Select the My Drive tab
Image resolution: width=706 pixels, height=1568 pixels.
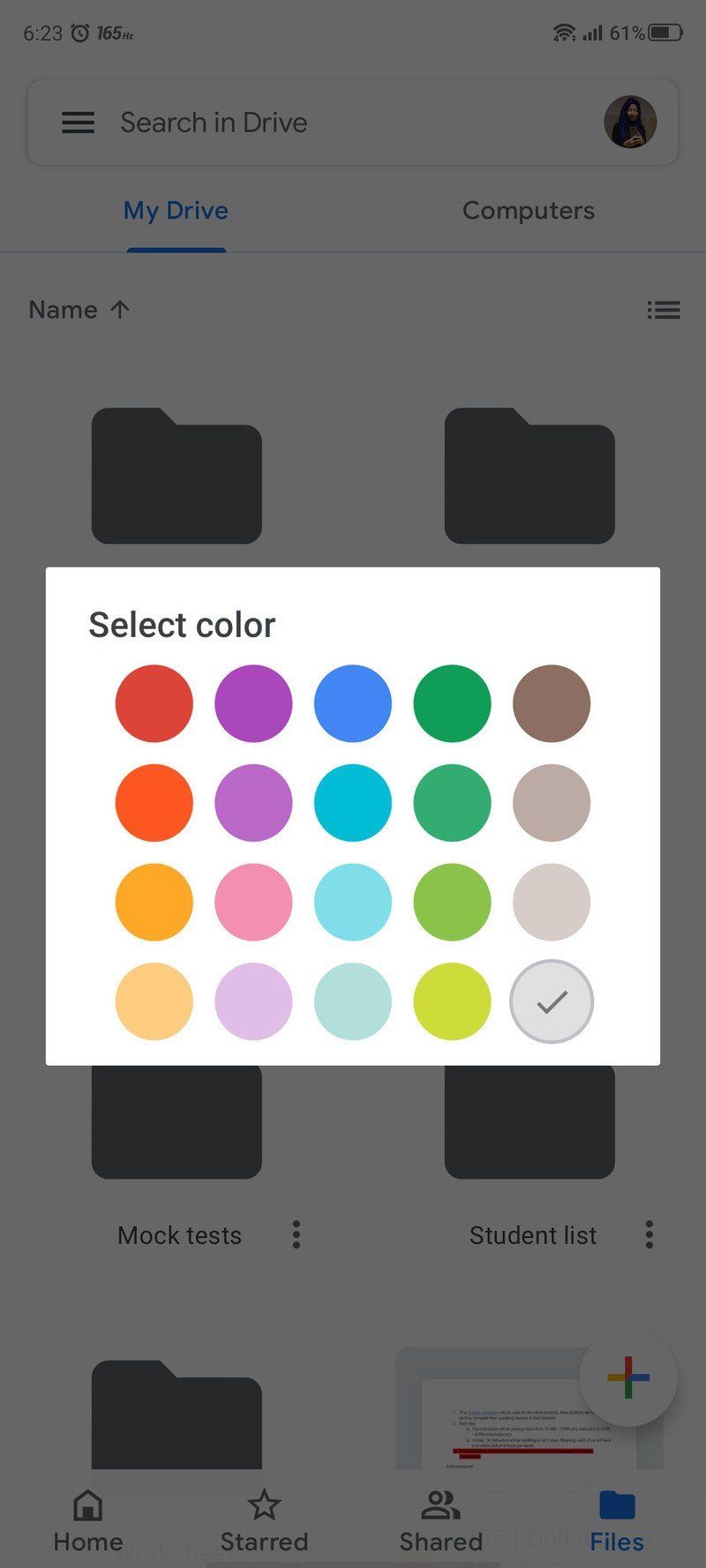[176, 211]
